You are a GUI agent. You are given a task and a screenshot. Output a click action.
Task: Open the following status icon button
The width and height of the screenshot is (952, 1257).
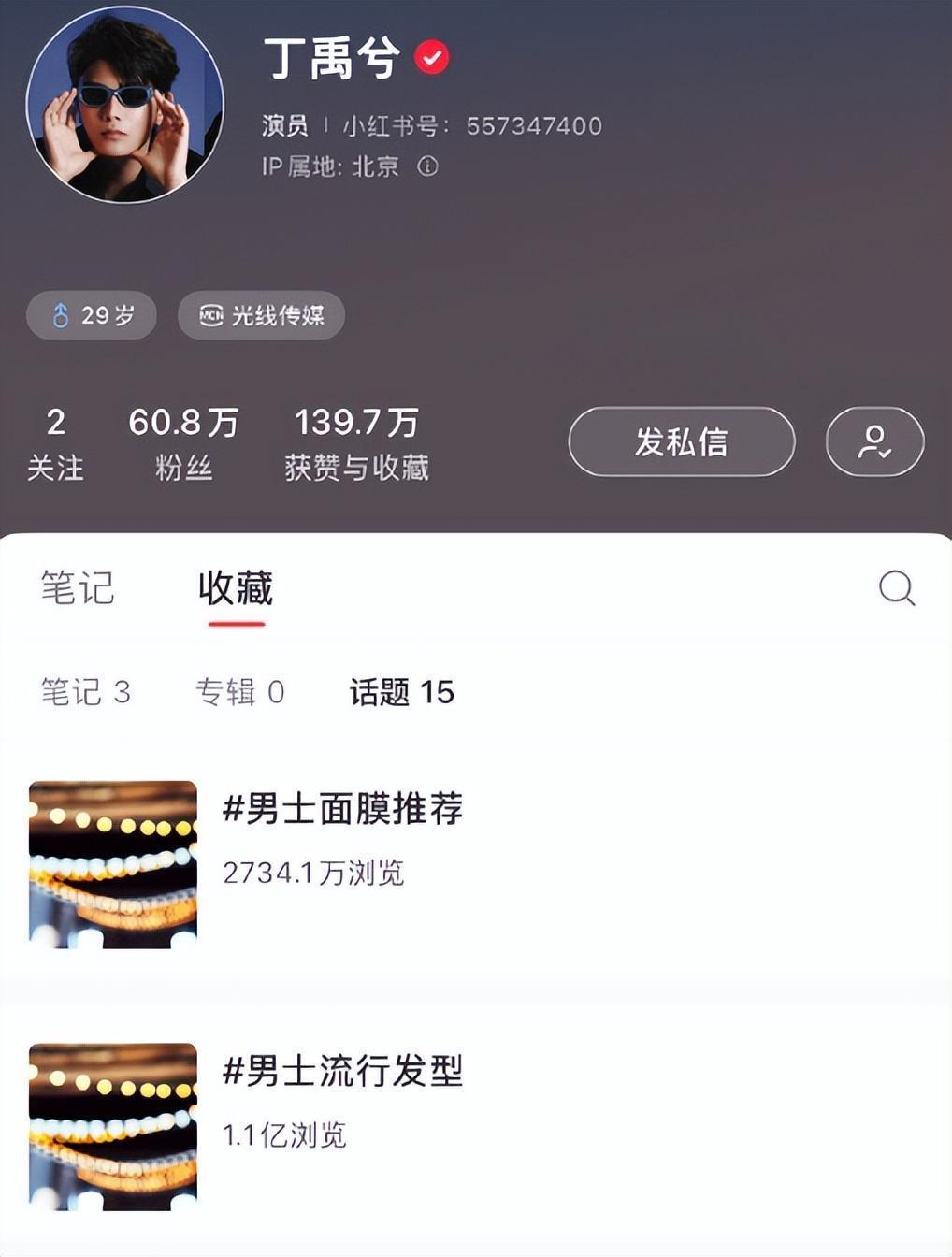[874, 441]
